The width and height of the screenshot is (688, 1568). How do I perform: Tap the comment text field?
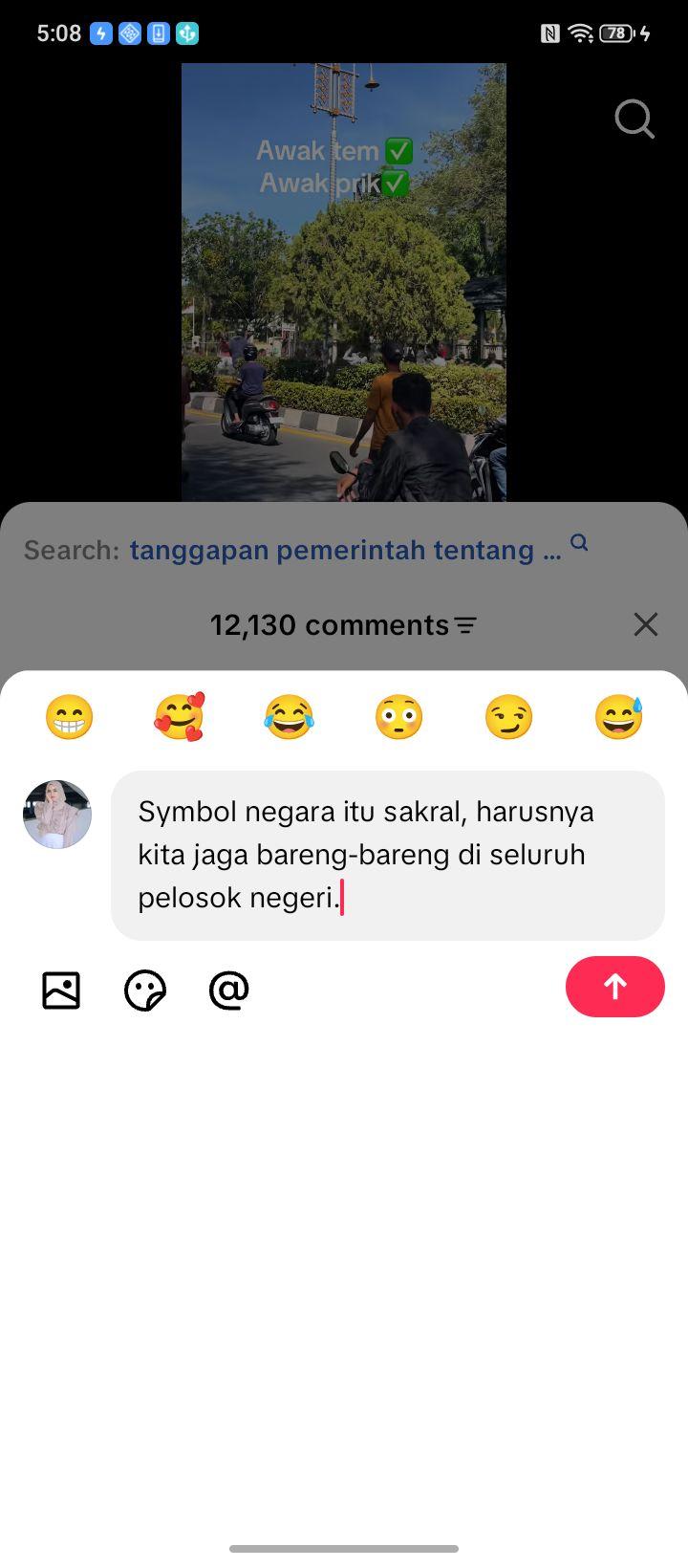(x=388, y=855)
